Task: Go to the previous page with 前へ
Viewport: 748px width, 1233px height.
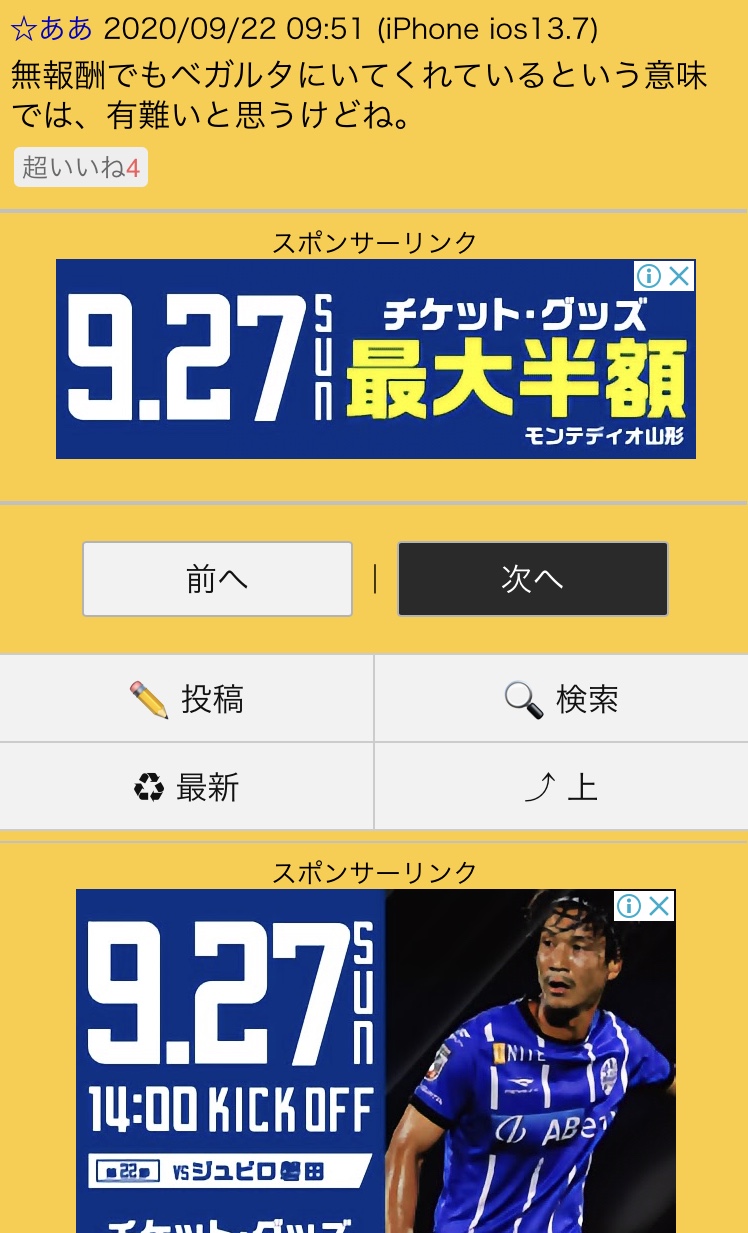Action: [x=217, y=579]
